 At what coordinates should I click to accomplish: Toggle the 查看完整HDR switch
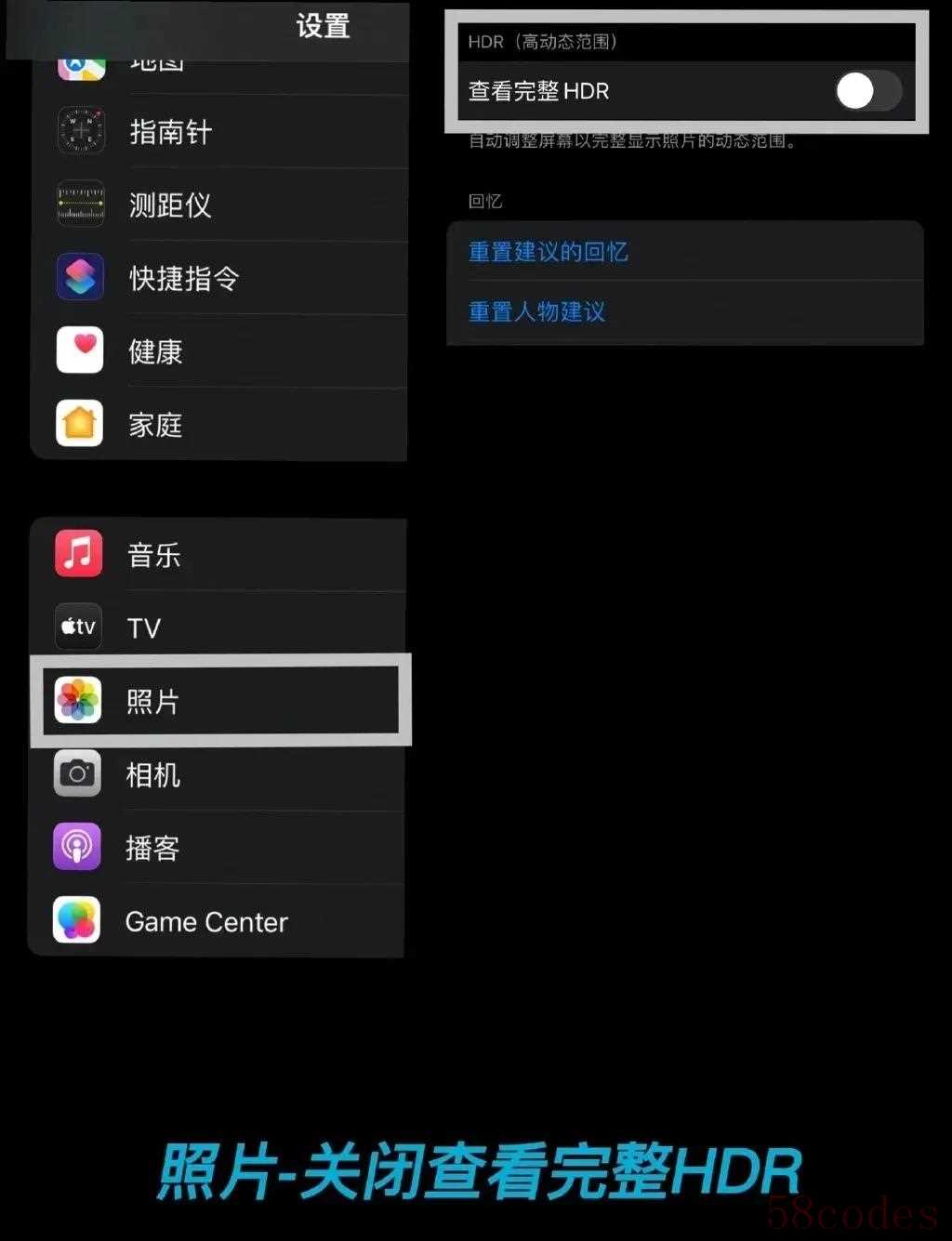867,91
